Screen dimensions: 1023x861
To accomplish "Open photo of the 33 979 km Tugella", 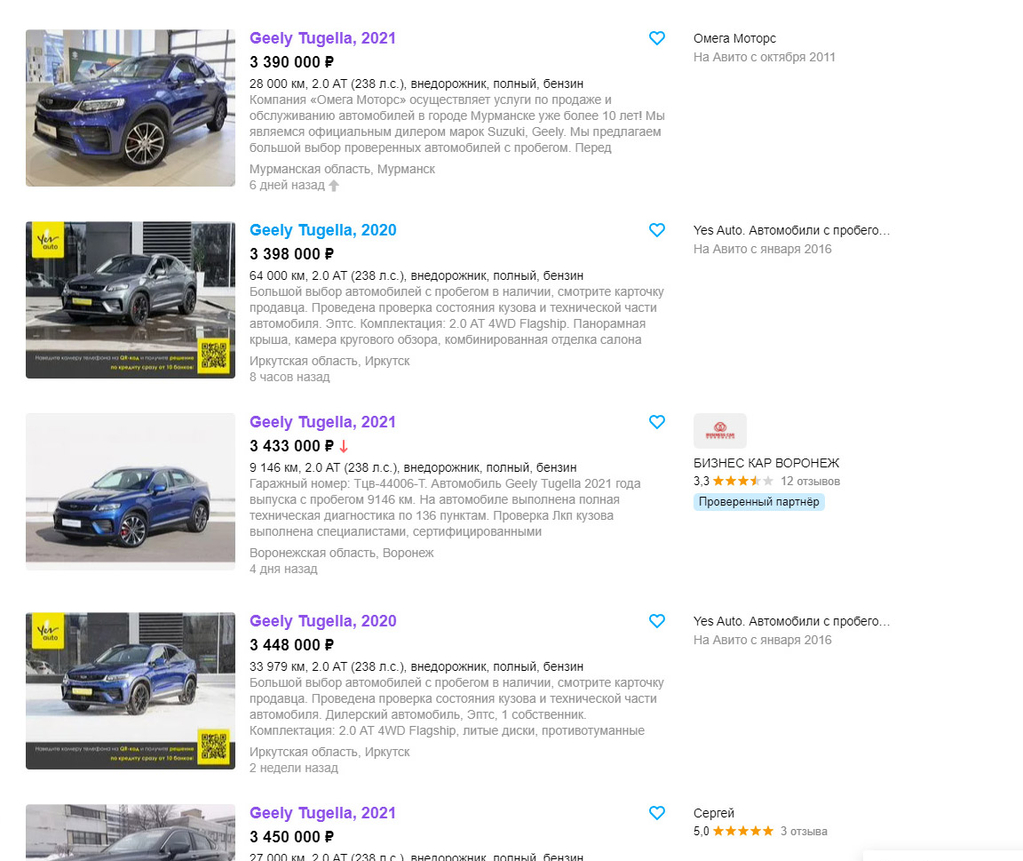I will pos(130,690).
